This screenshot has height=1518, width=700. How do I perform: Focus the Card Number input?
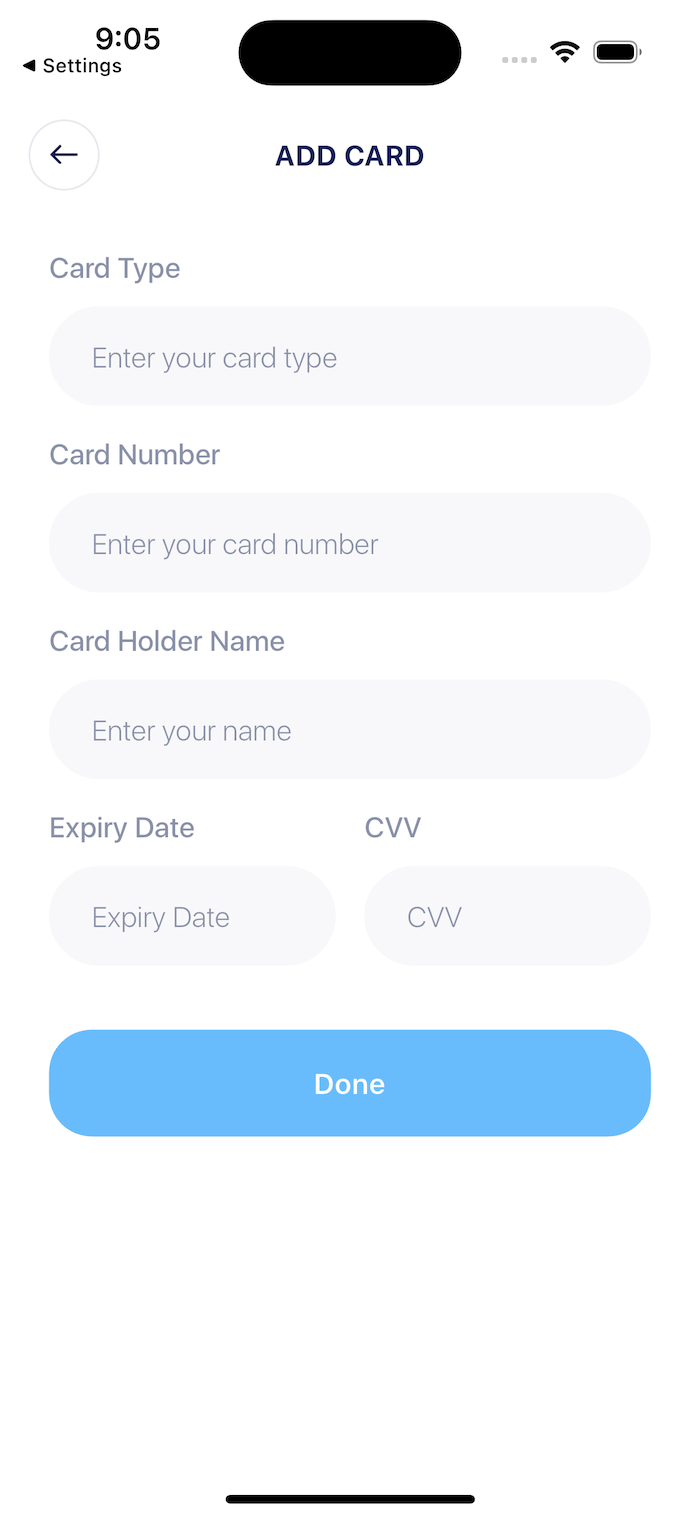point(350,543)
